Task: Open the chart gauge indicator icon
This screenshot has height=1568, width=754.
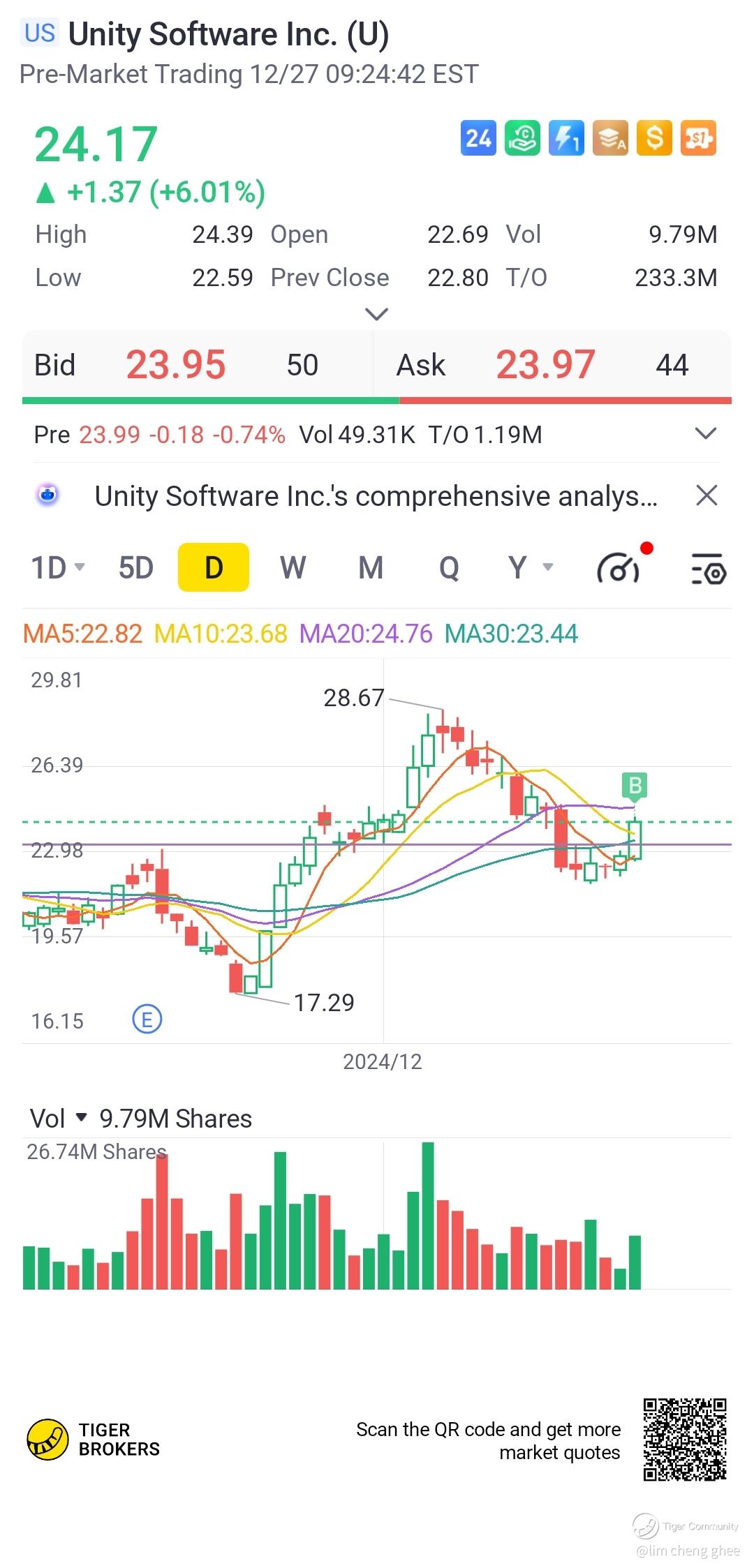Action: click(x=619, y=569)
